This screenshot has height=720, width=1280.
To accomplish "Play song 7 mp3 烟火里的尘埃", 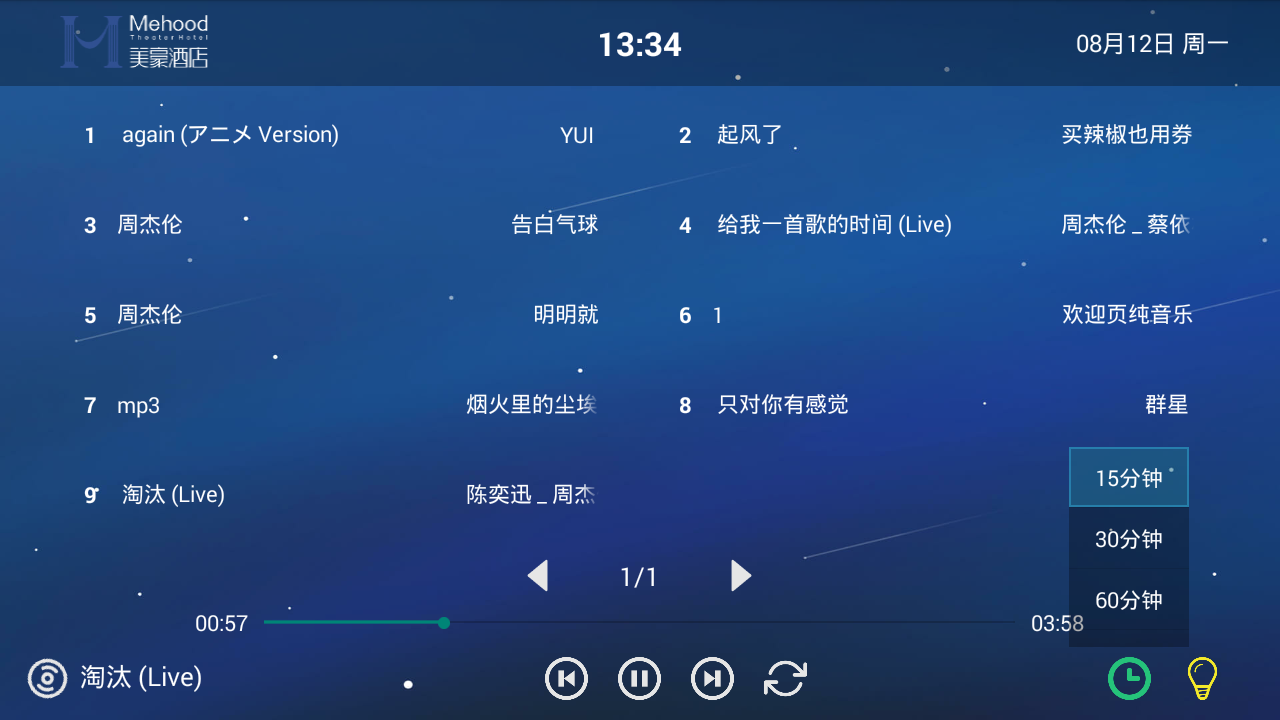I will pos(340,405).
